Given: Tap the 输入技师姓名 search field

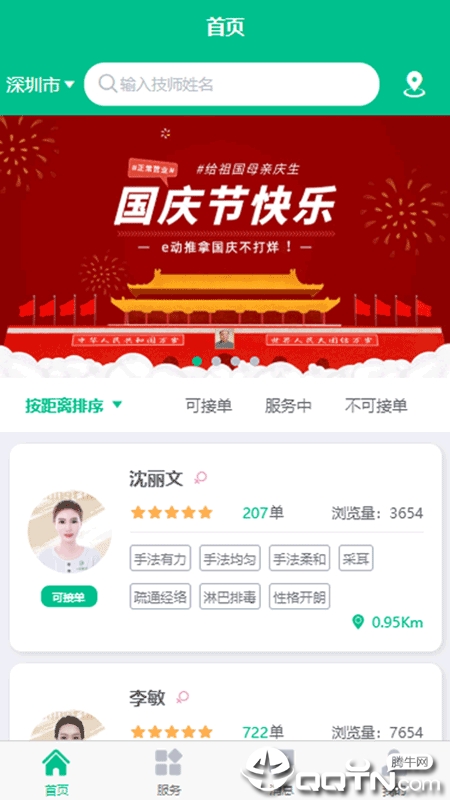Looking at the screenshot, I should coord(232,84).
